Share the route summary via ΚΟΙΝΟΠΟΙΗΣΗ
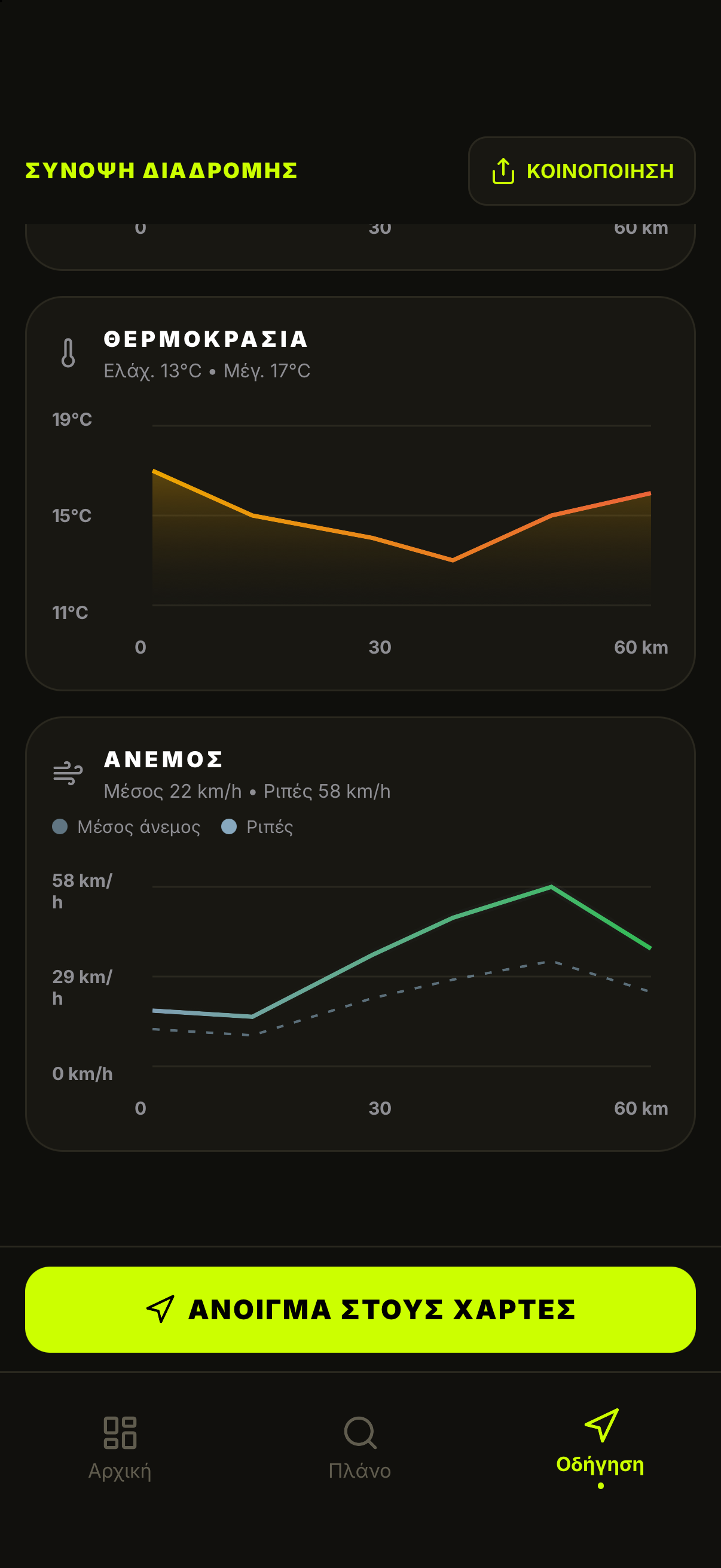721x1568 pixels. pyautogui.click(x=582, y=171)
